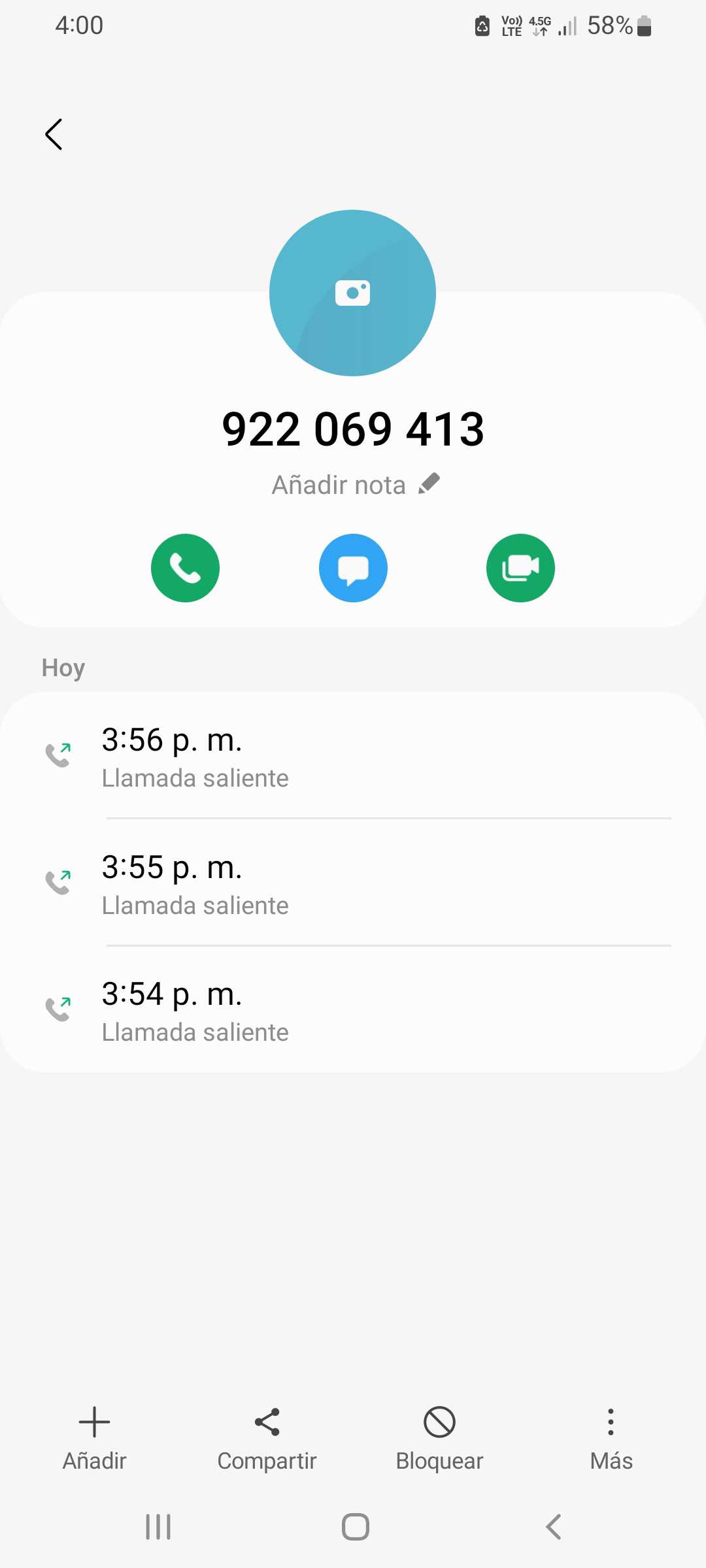Screen dimensions: 706x1568
Task: Open the 3:56 p. m. outgoing call entry
Action: coord(353,757)
